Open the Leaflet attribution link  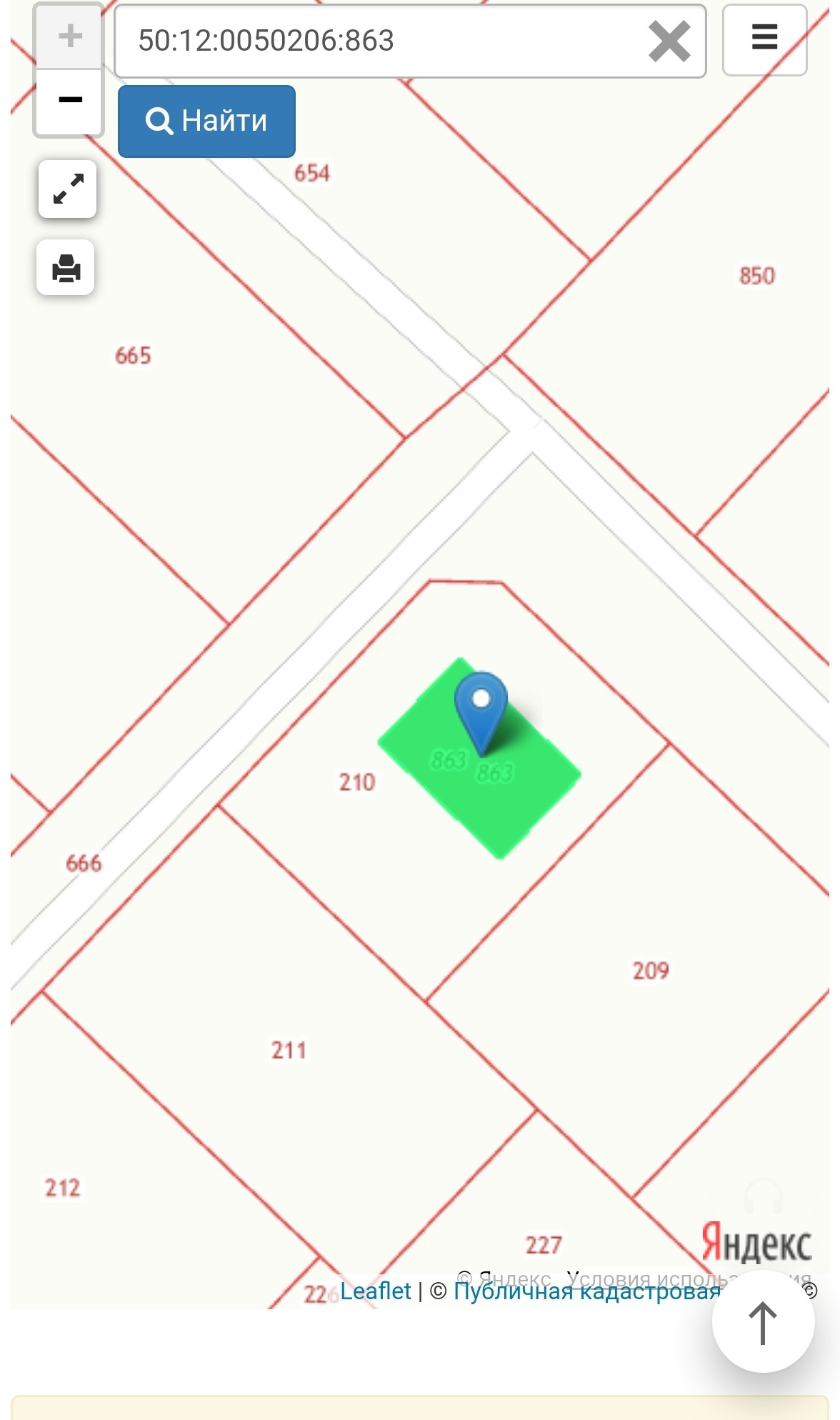[376, 1291]
